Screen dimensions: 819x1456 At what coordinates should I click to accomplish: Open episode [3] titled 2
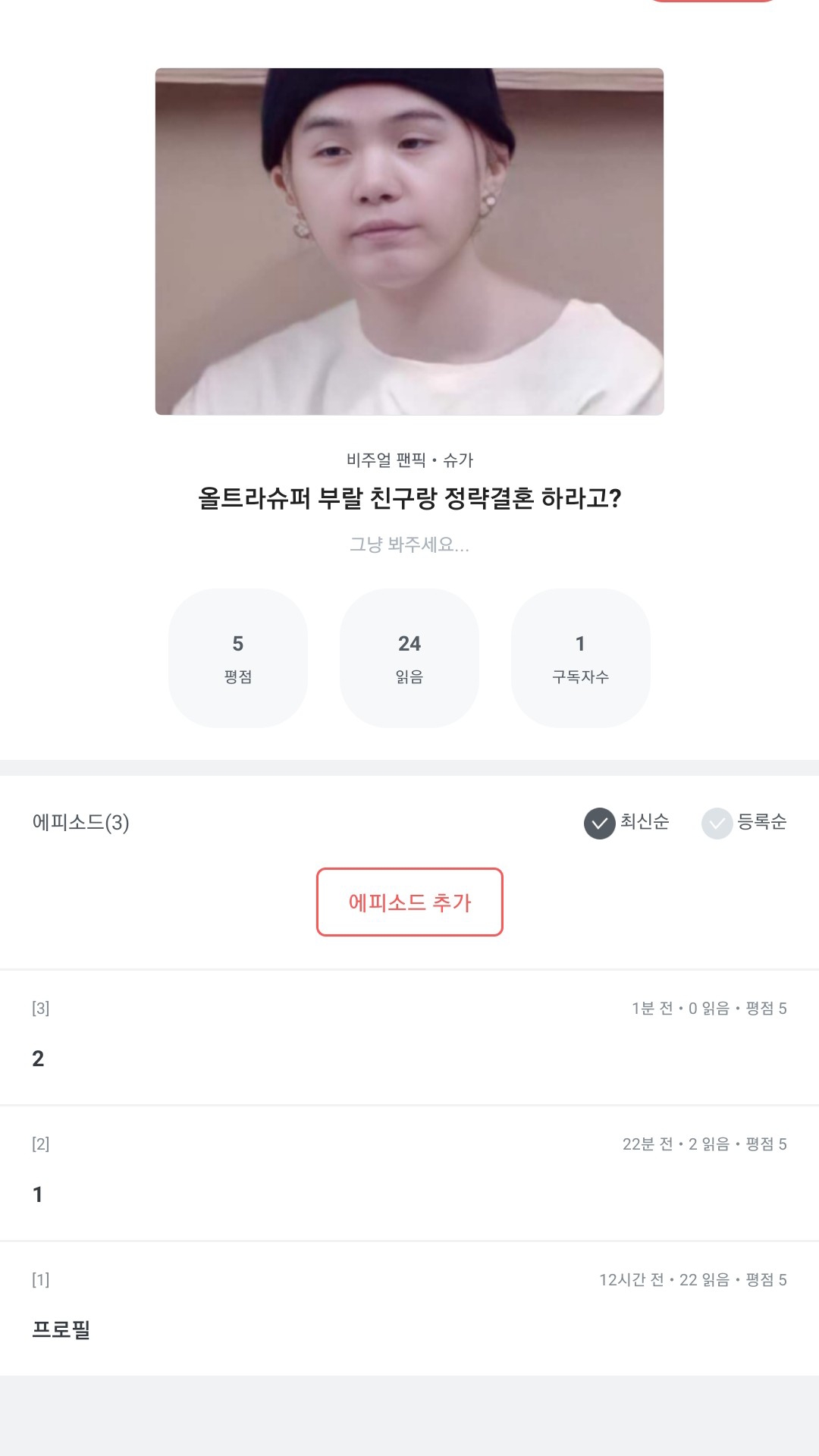[x=409, y=1037]
